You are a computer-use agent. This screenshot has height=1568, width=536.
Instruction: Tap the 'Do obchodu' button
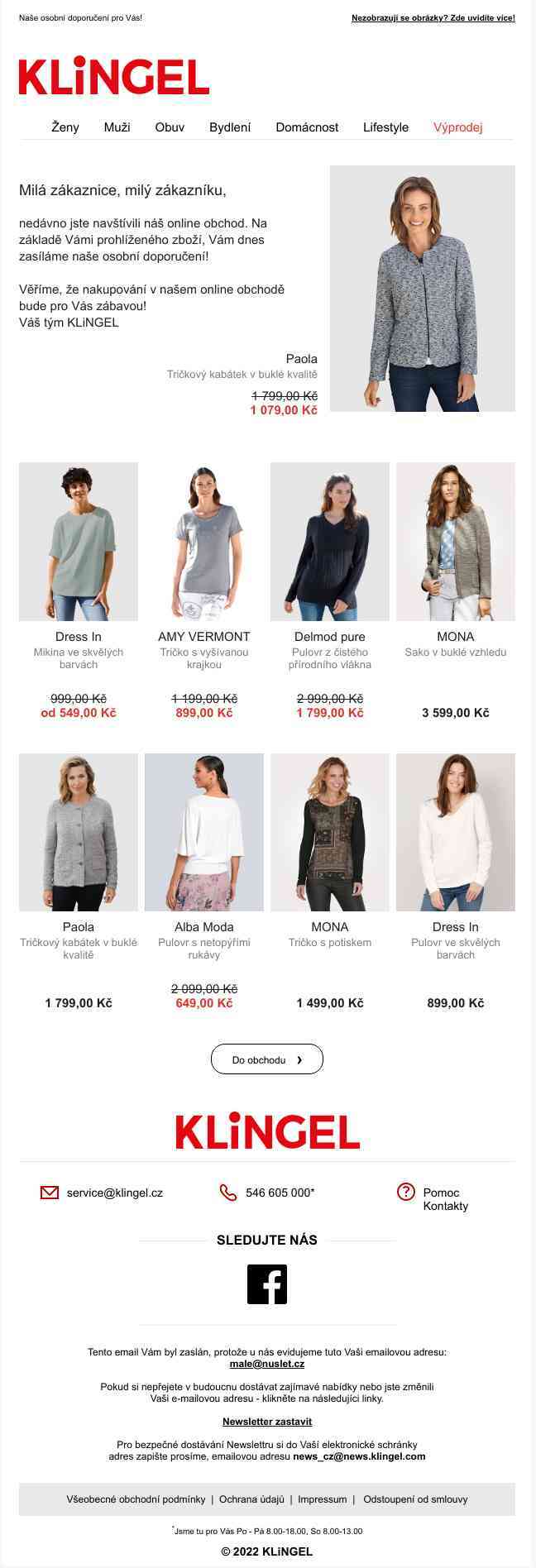point(266,1059)
